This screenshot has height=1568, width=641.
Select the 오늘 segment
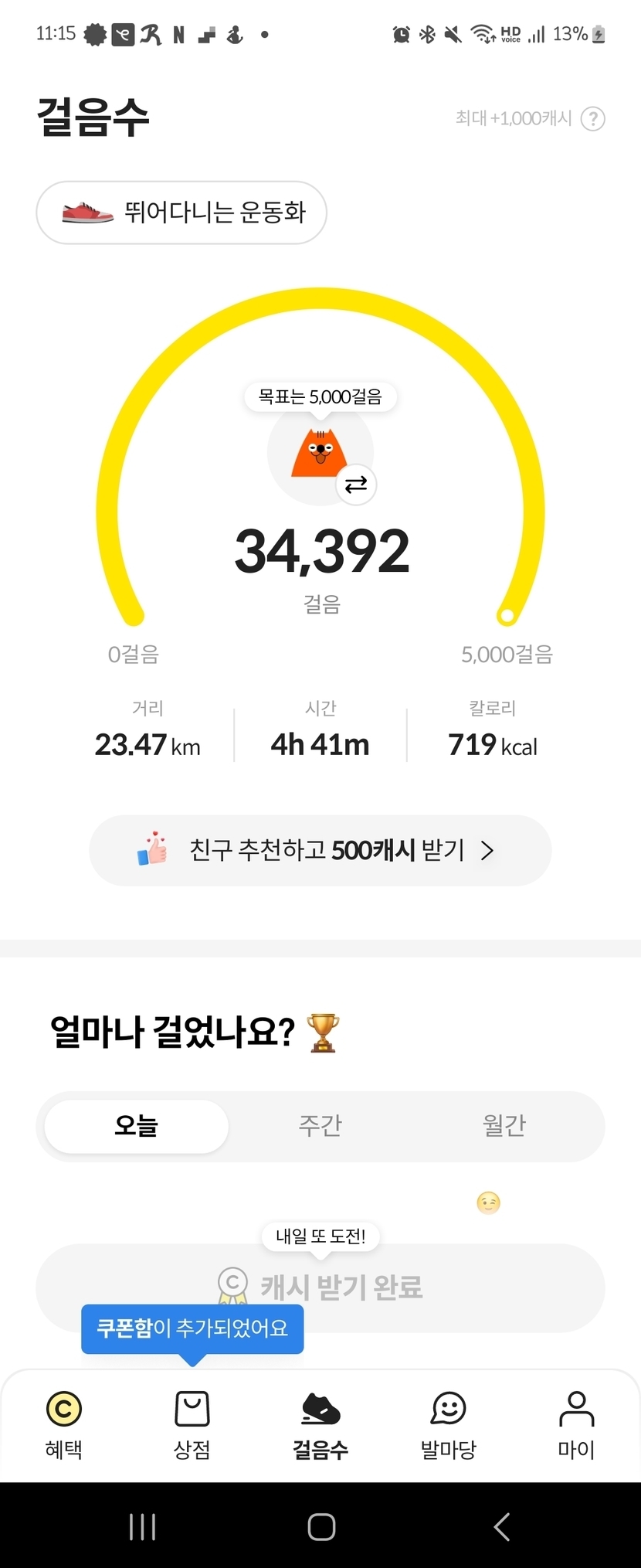pyautogui.click(x=137, y=1126)
